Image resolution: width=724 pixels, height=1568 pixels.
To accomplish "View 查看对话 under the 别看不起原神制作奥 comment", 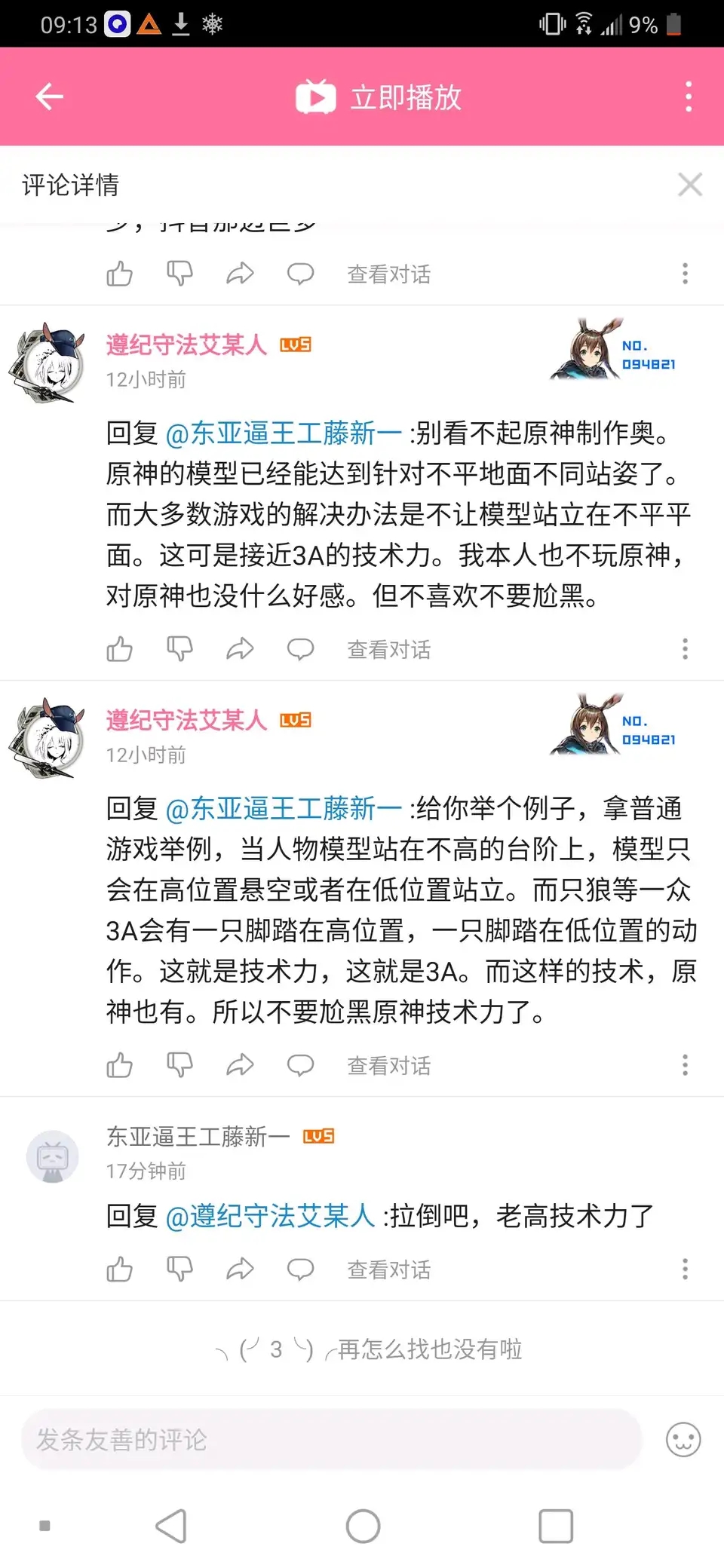I will pos(388,649).
